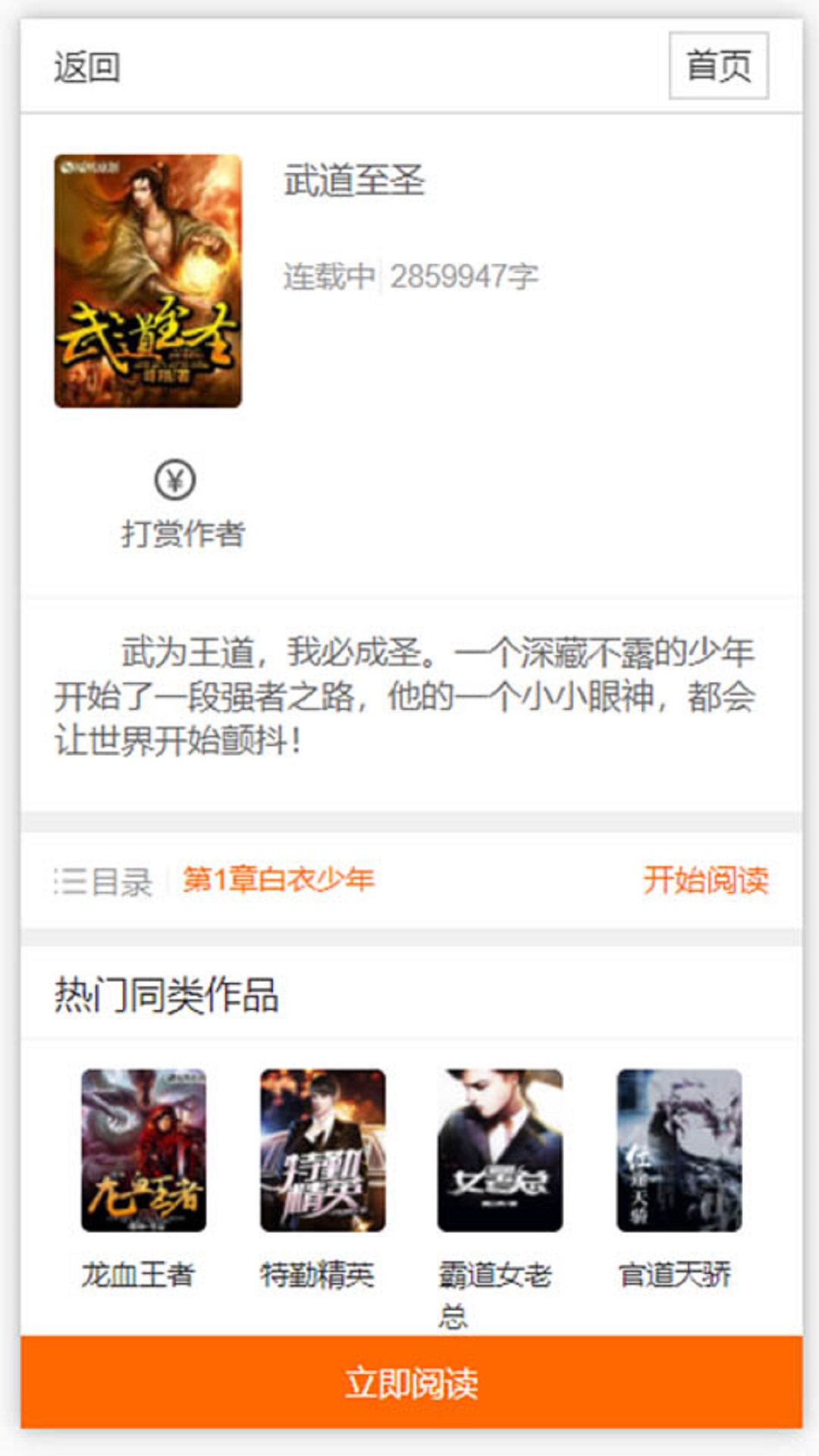Tap the orange 立即阅读 button
The image size is (819, 1456).
(411, 1382)
